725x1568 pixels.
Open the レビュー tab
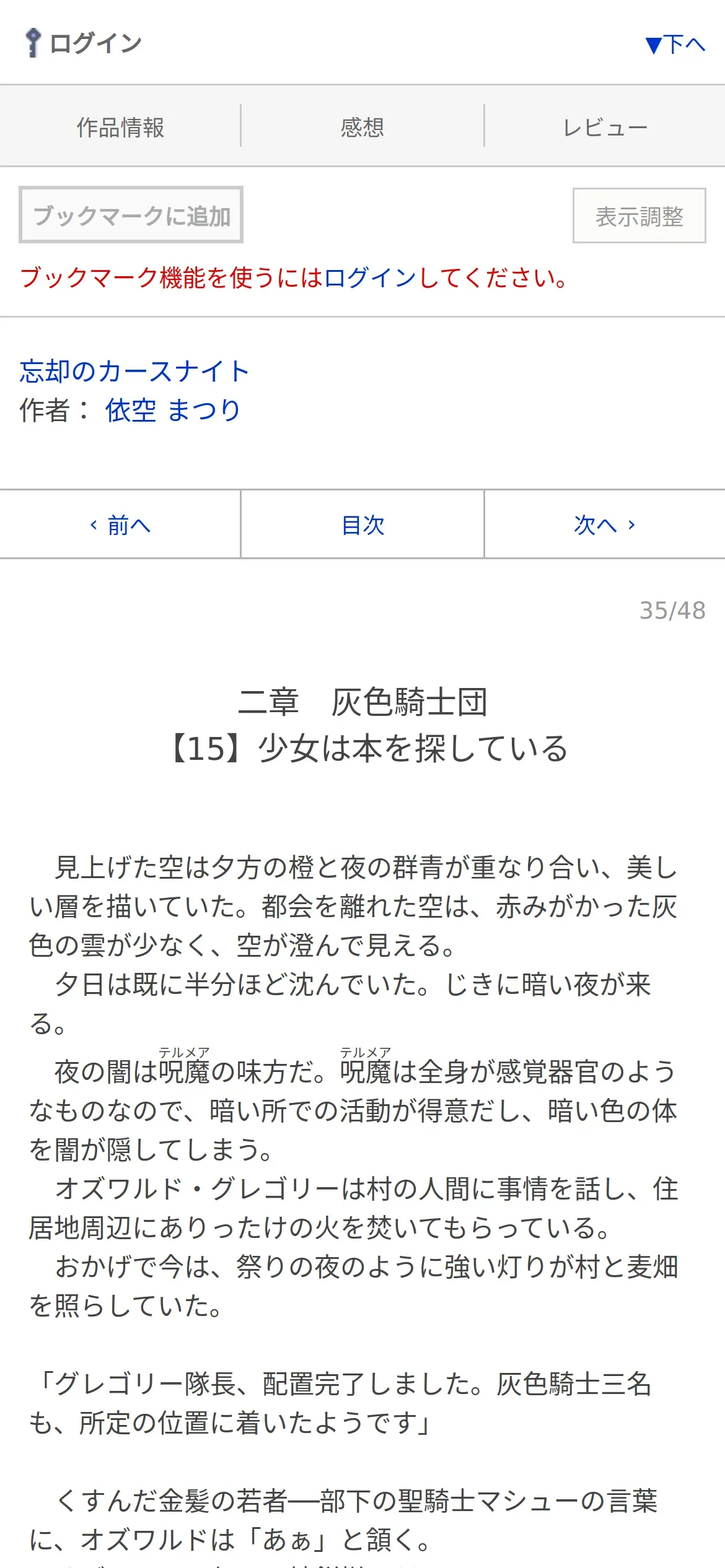tap(605, 127)
